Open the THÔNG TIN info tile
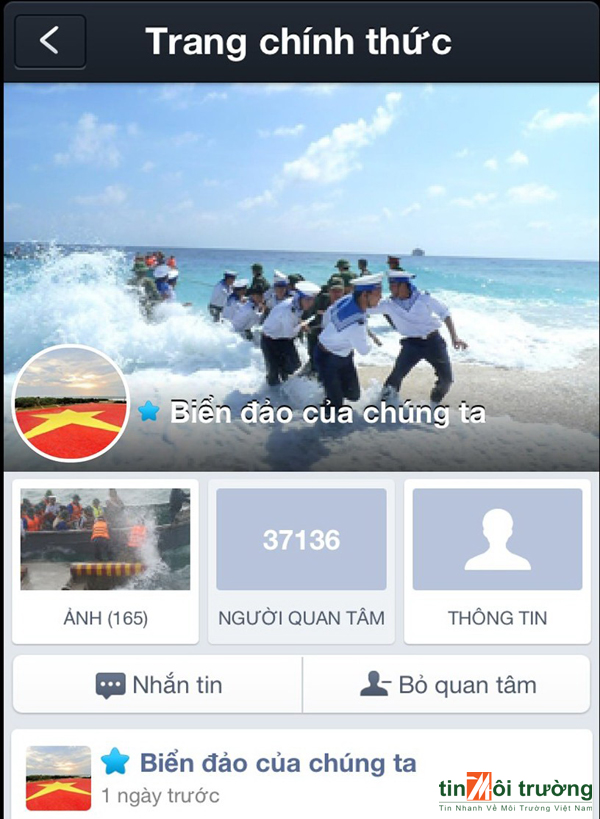 point(497,561)
